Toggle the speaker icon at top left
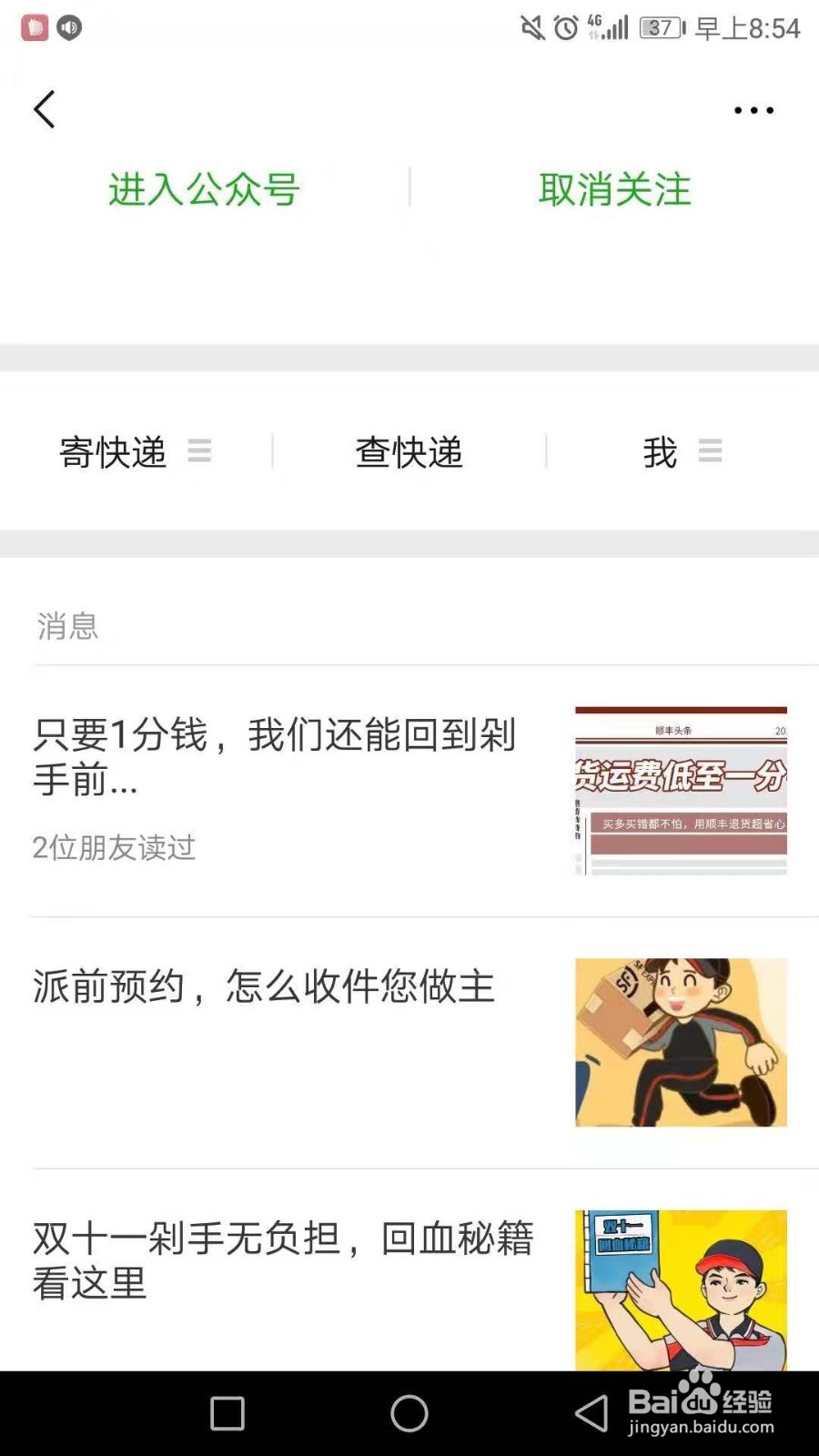Viewport: 819px width, 1456px height. 70,27
